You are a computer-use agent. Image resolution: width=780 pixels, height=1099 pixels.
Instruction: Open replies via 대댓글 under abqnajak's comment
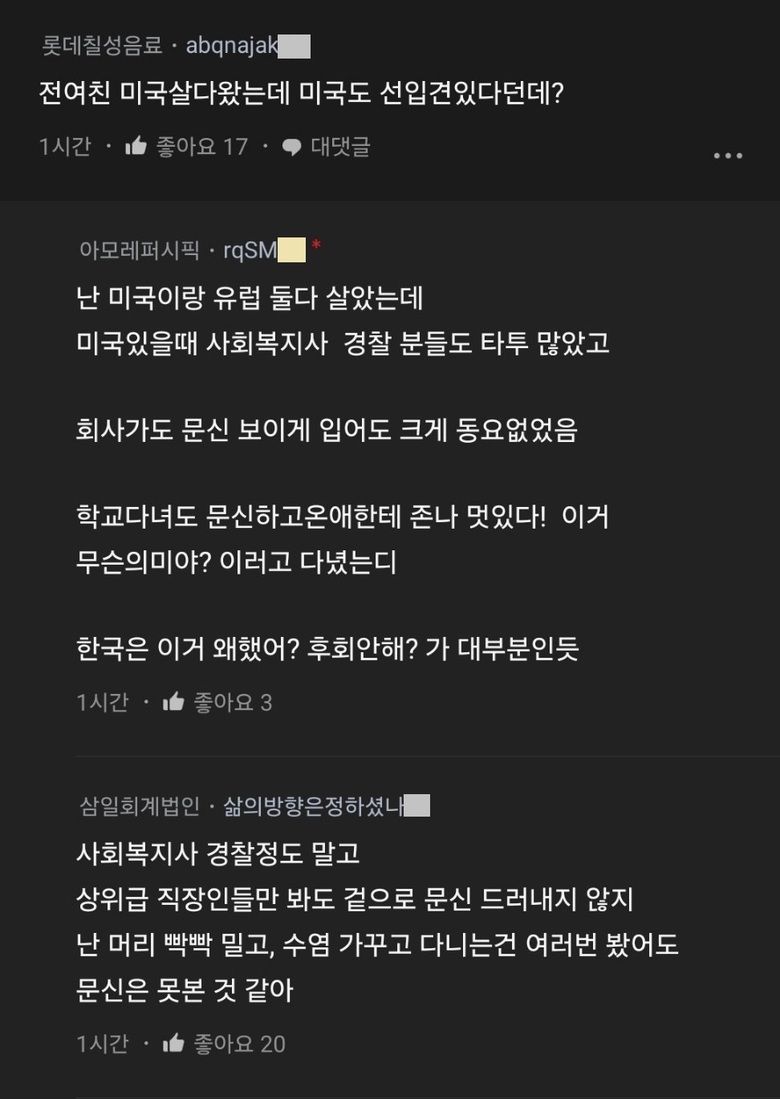coord(326,147)
